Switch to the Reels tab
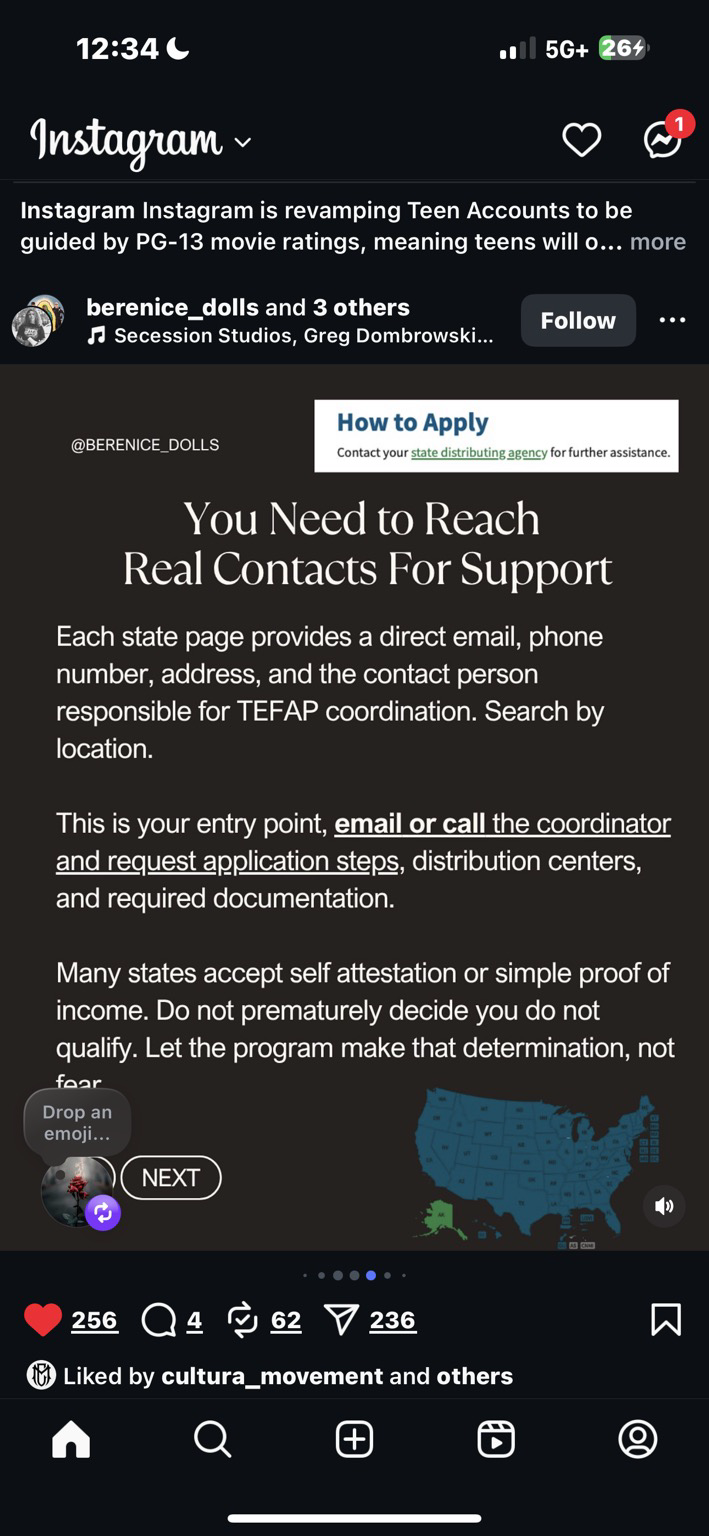Screen dimensions: 709x1536 pyautogui.click(x=496, y=1439)
